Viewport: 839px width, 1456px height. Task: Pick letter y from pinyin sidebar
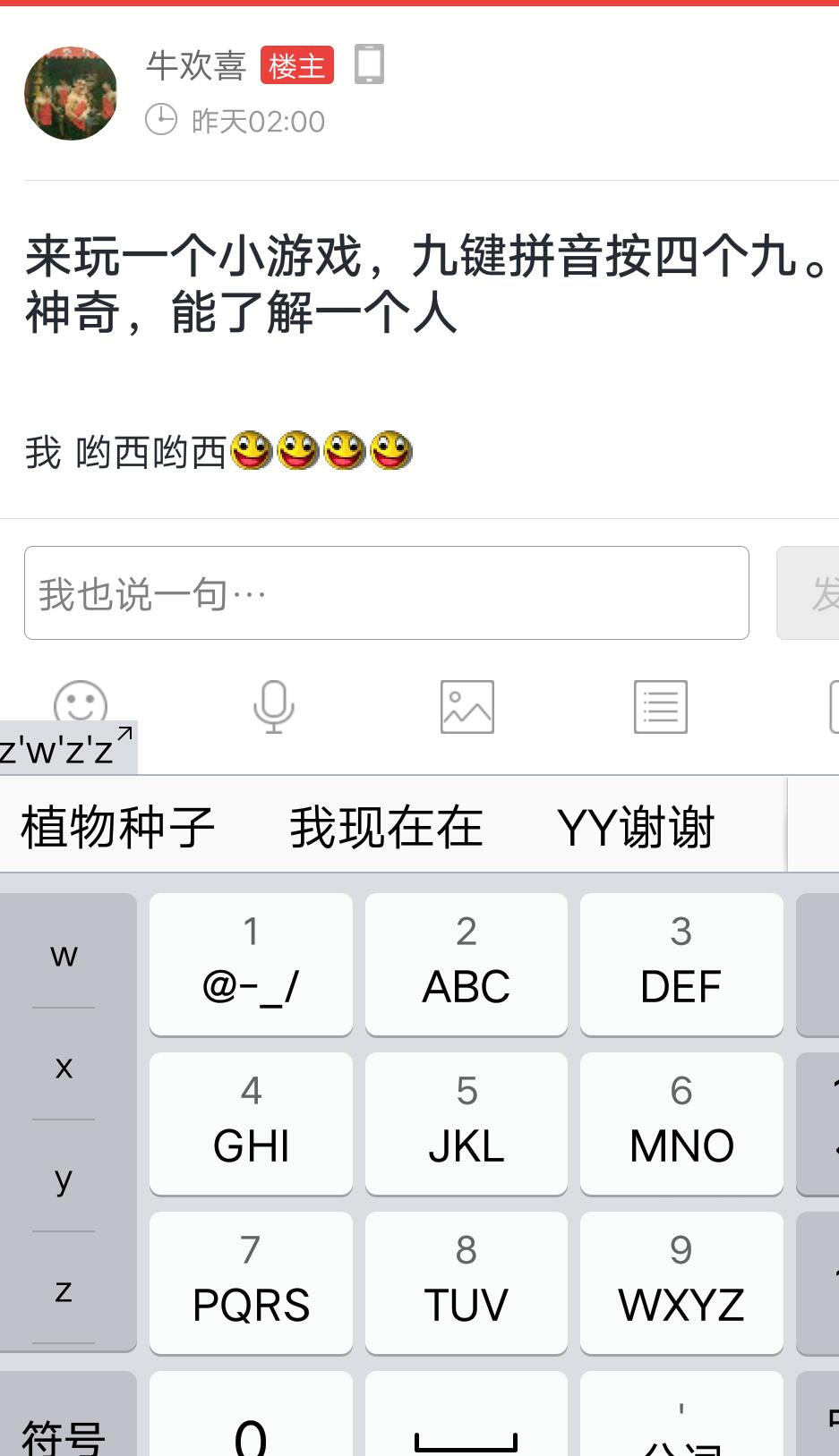coord(64,1178)
